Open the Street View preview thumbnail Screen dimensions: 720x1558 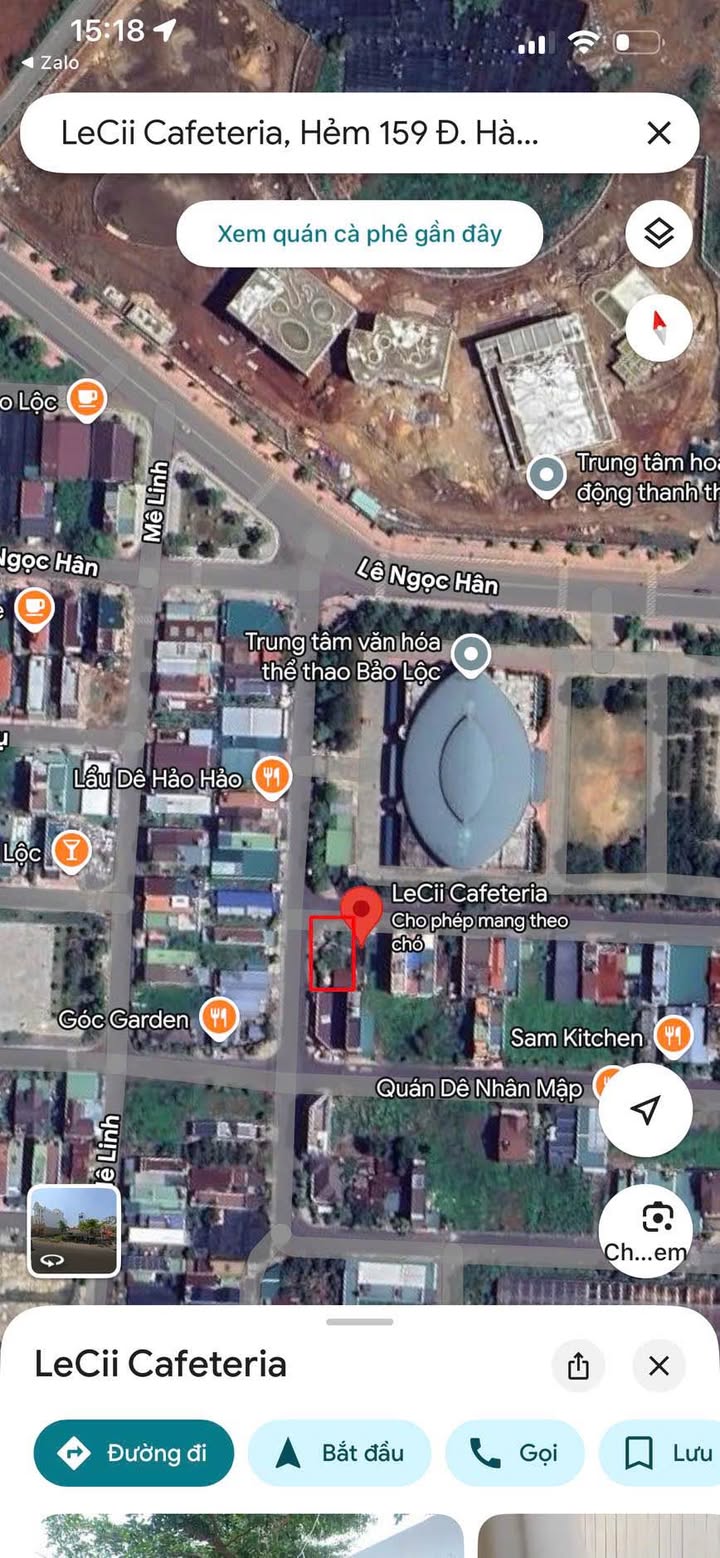[73, 1231]
